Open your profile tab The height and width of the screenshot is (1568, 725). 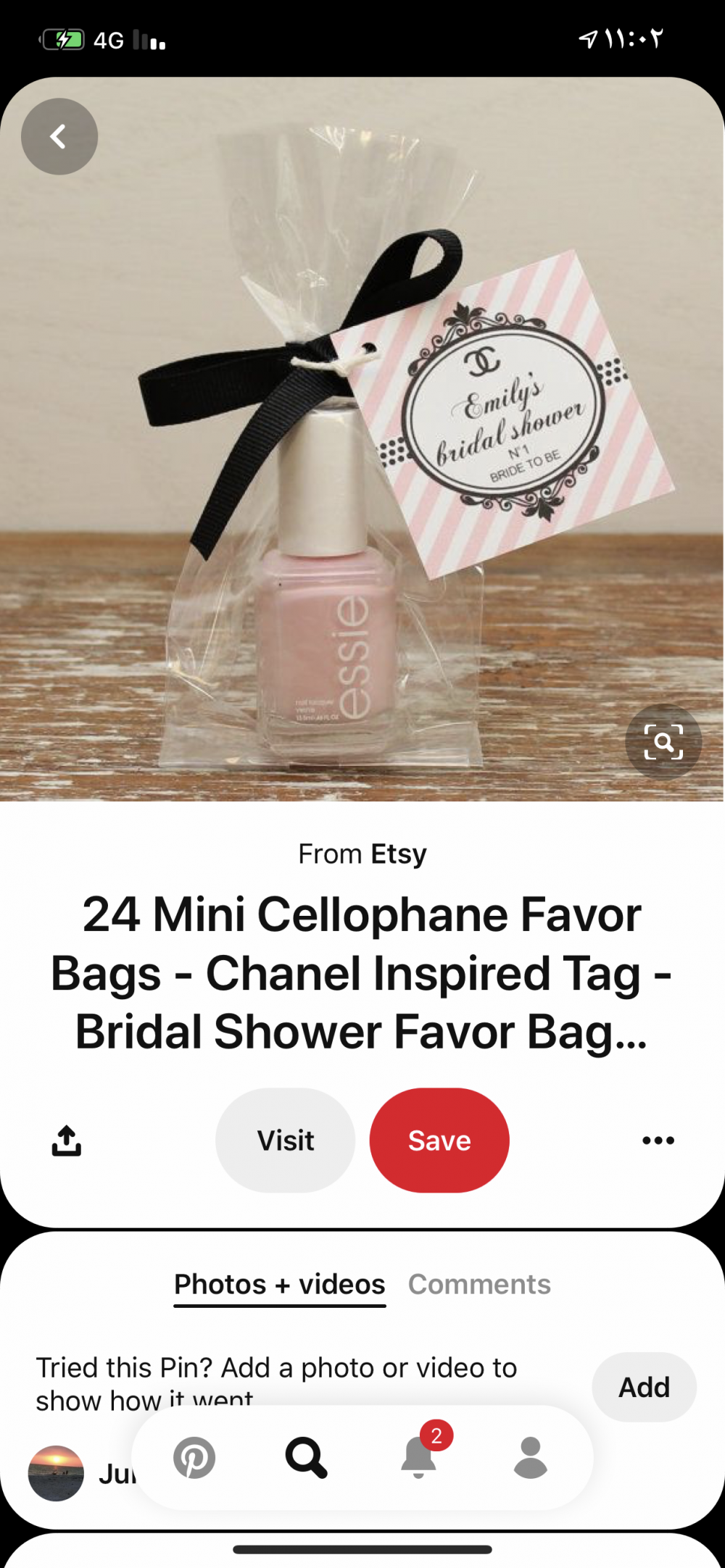pos(531,1458)
